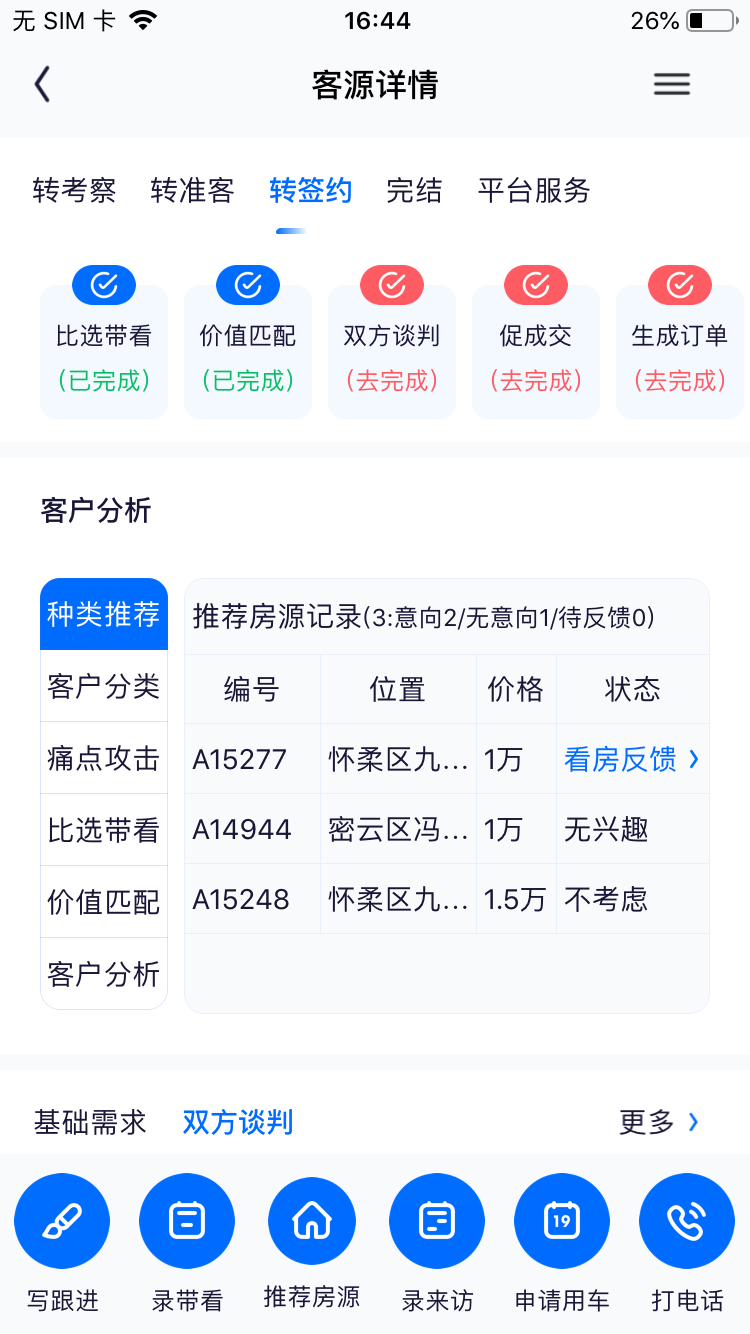Go back using the top-left arrow
Screen dimensions: 750x1334
pyautogui.click(x=42, y=85)
